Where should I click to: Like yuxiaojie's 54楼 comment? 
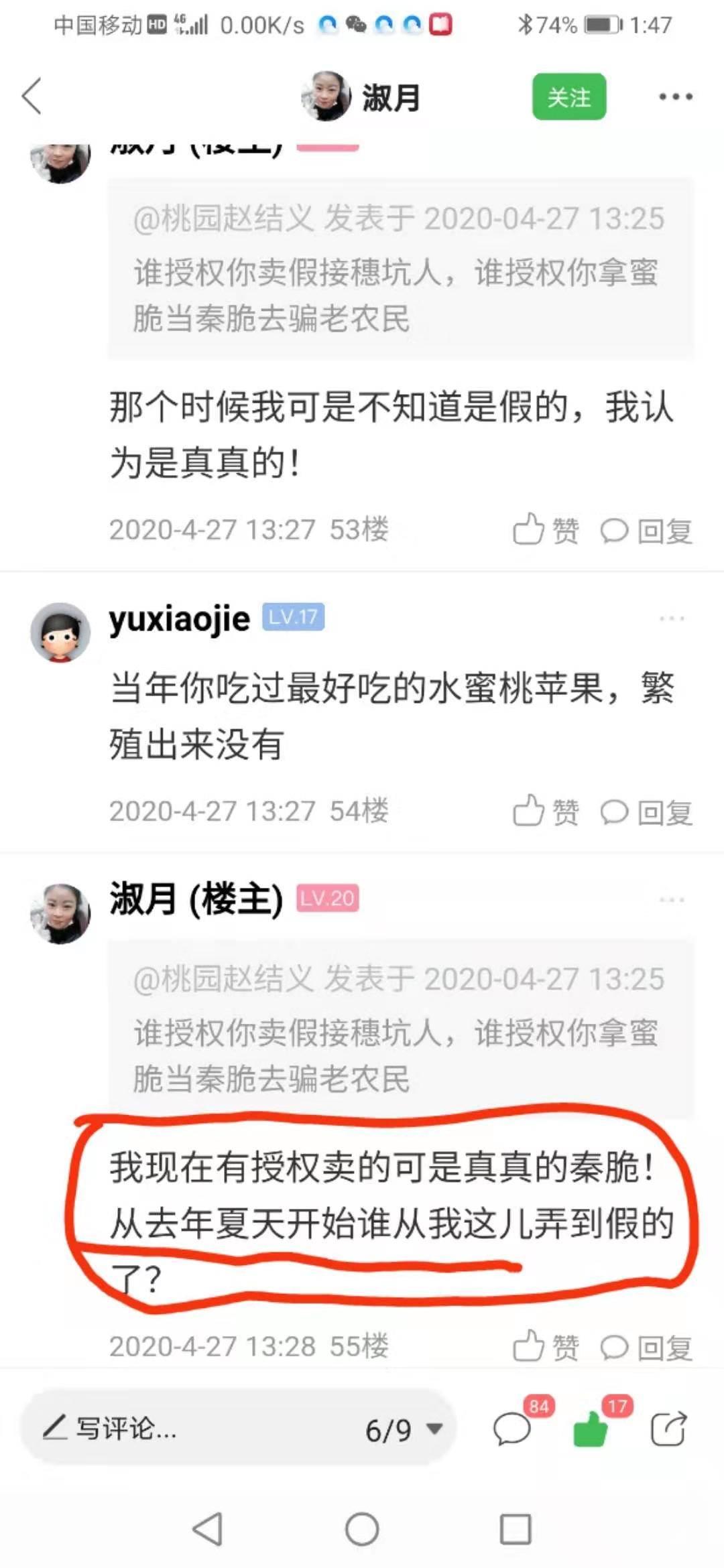tap(545, 811)
